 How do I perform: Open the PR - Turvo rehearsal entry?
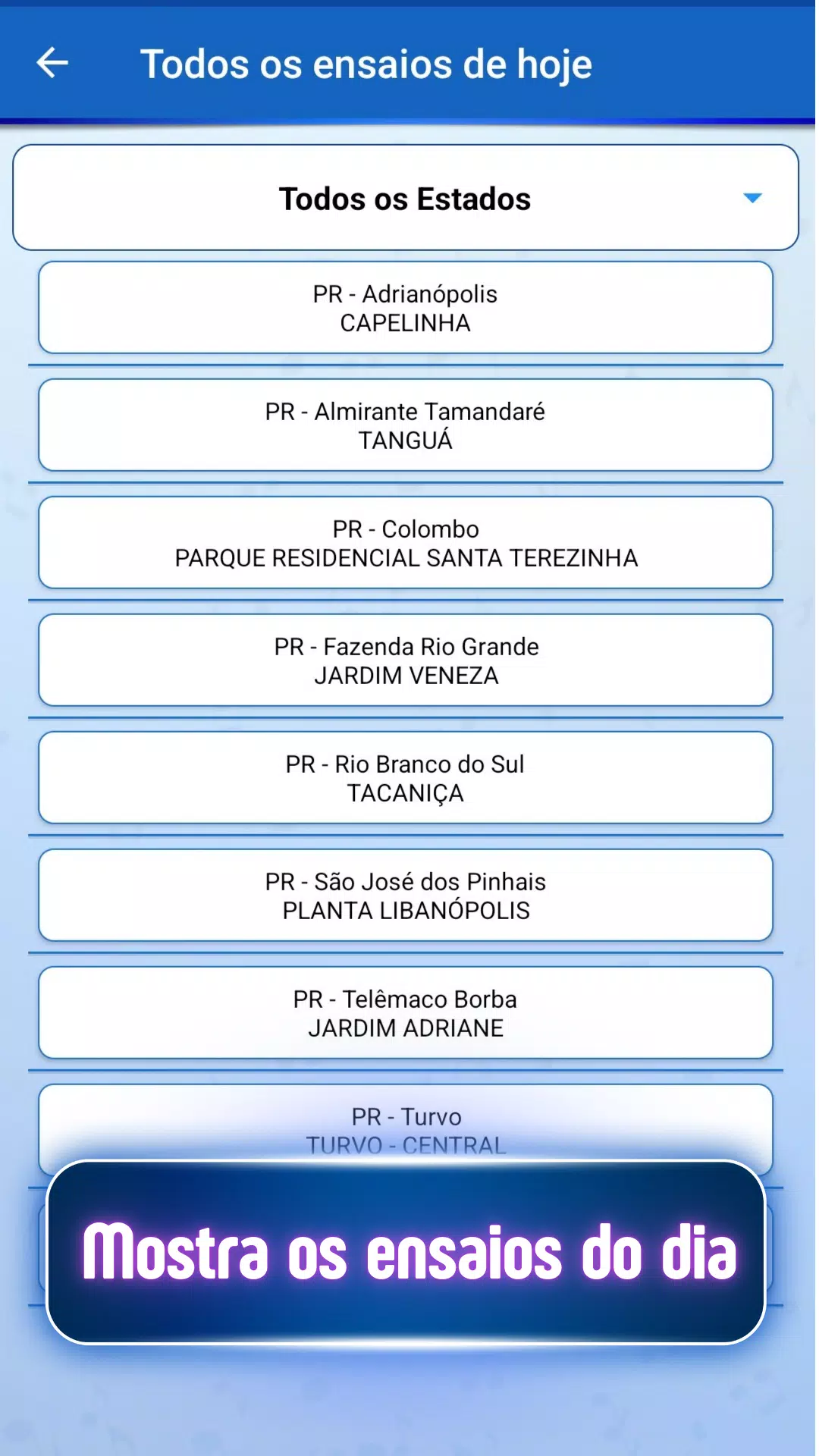point(406,1121)
